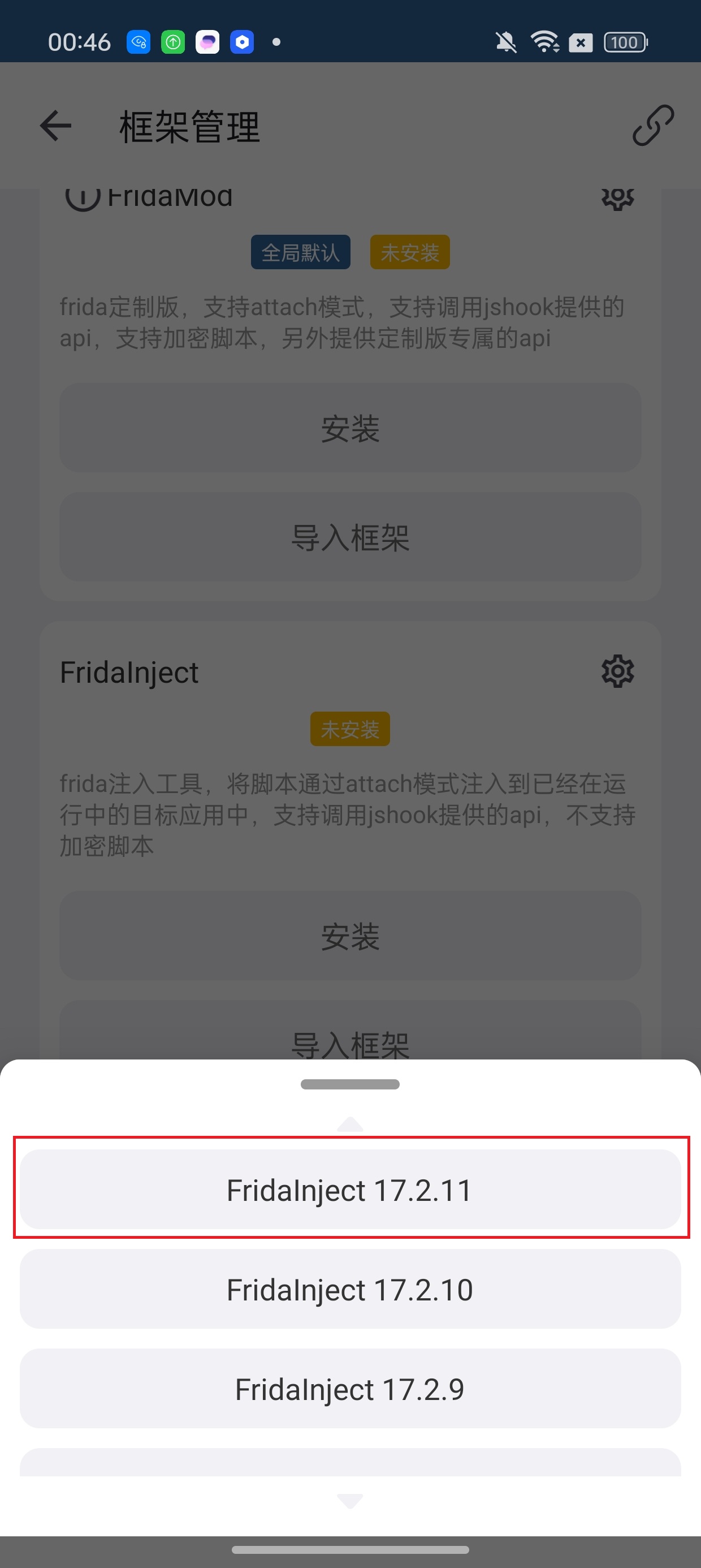Tap the 安装 button on FridaInject
Screen dimensions: 701x1568
(x=350, y=937)
